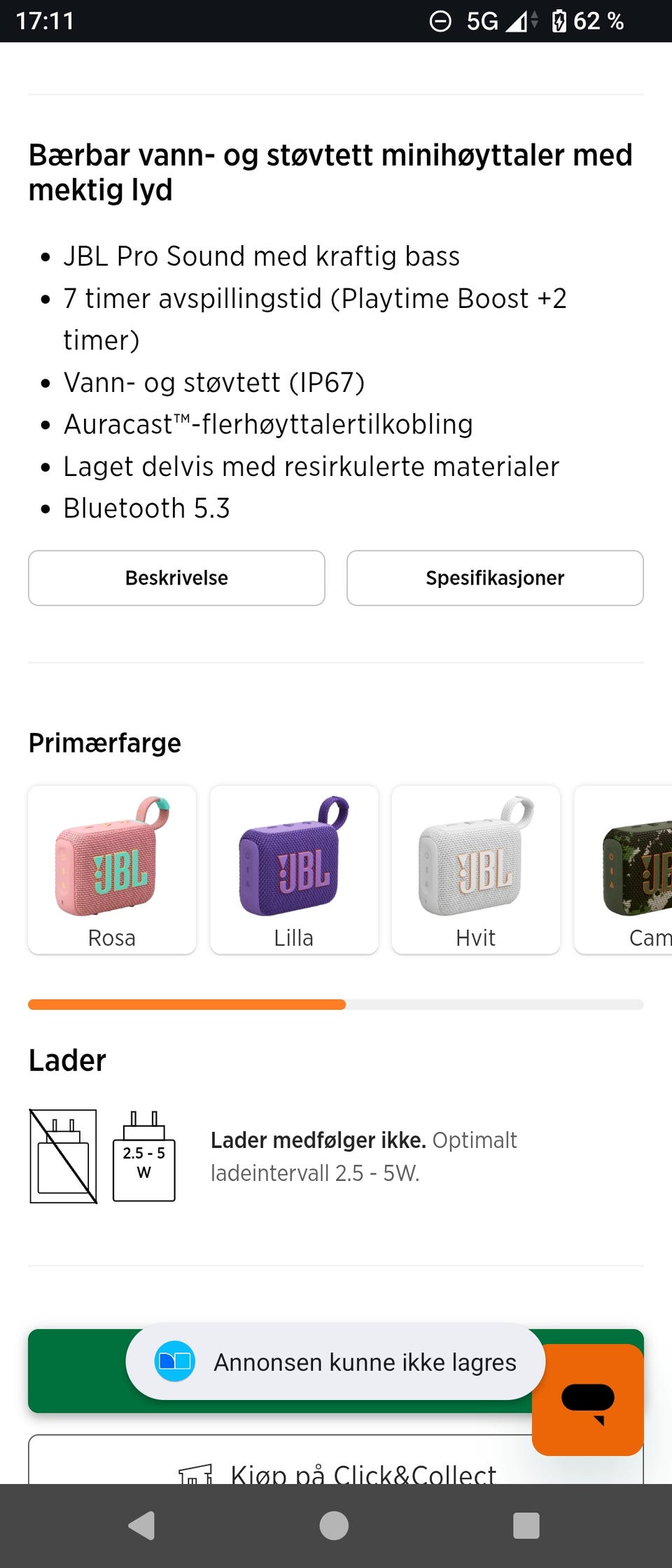This screenshot has width=672, height=1568.
Task: Select the Rosa speaker color
Action: 112,869
